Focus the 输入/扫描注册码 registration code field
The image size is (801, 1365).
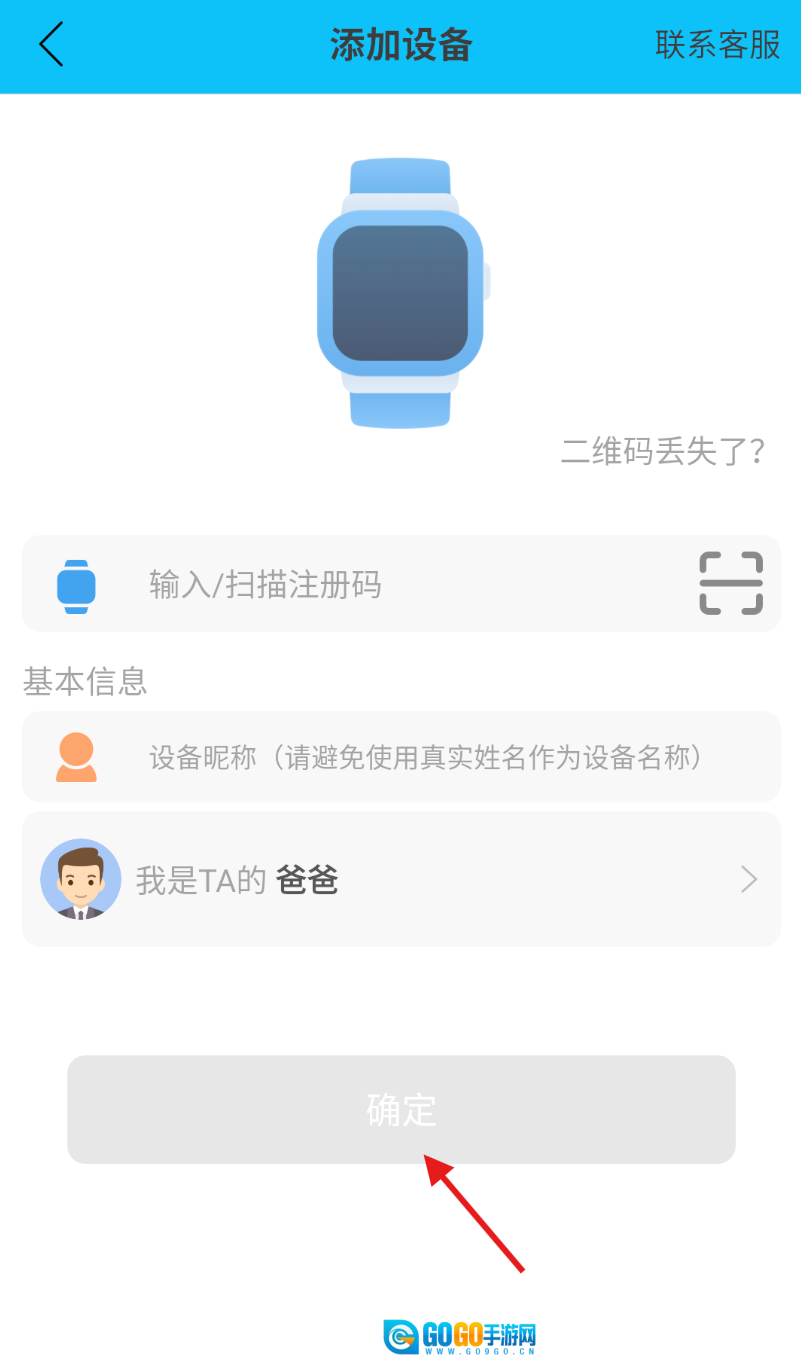(x=400, y=584)
